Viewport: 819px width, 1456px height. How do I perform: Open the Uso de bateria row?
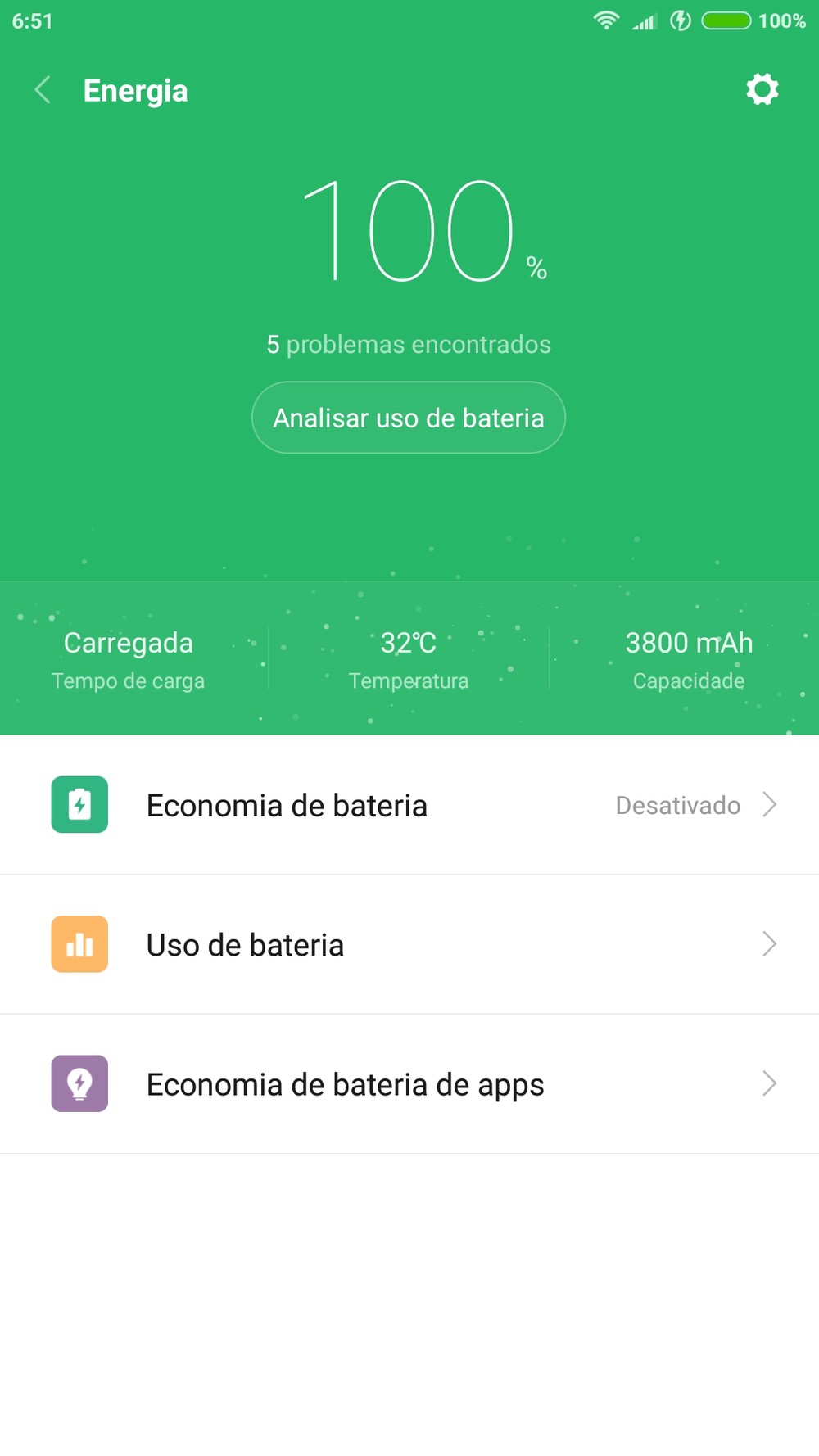pyautogui.click(x=409, y=944)
